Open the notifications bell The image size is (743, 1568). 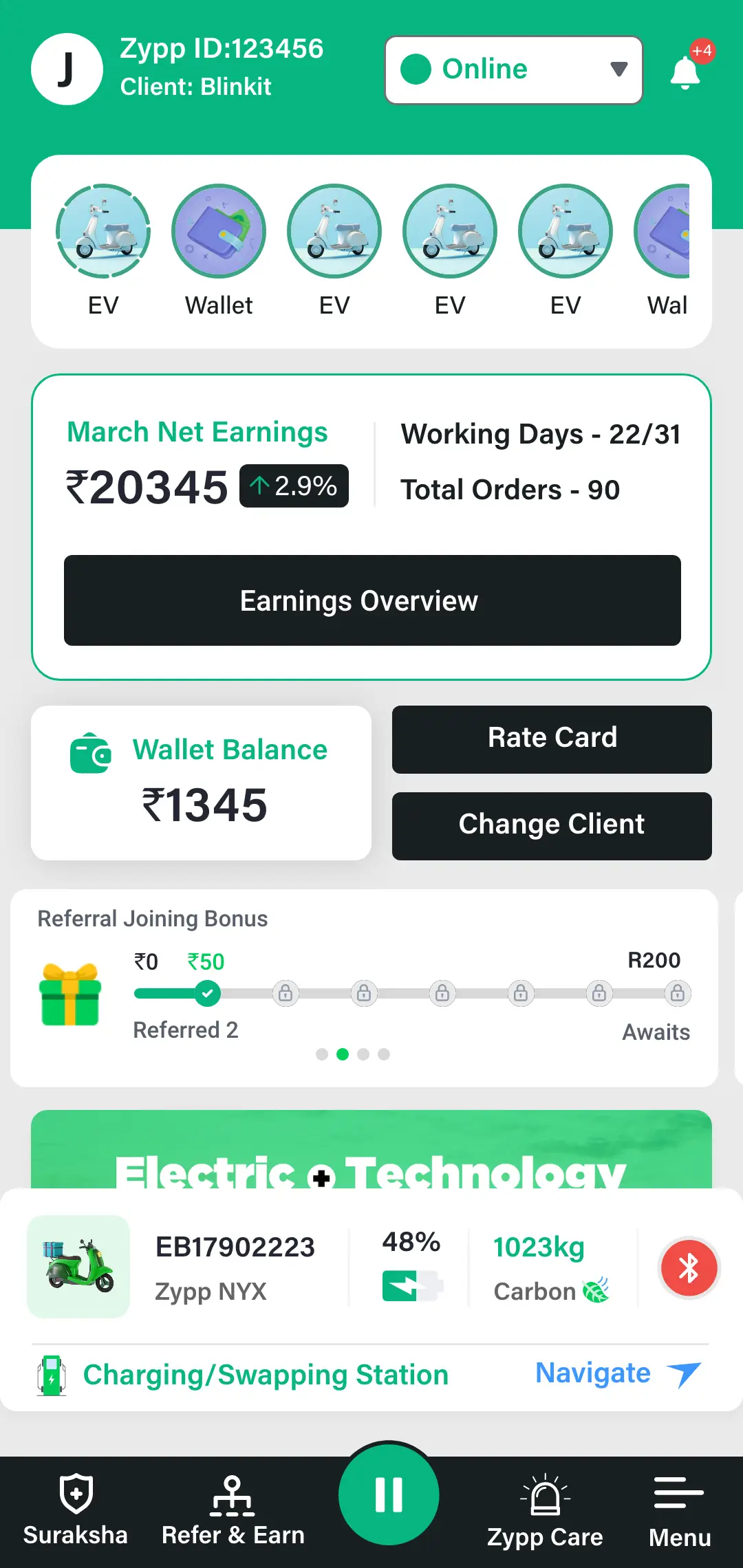point(685,72)
